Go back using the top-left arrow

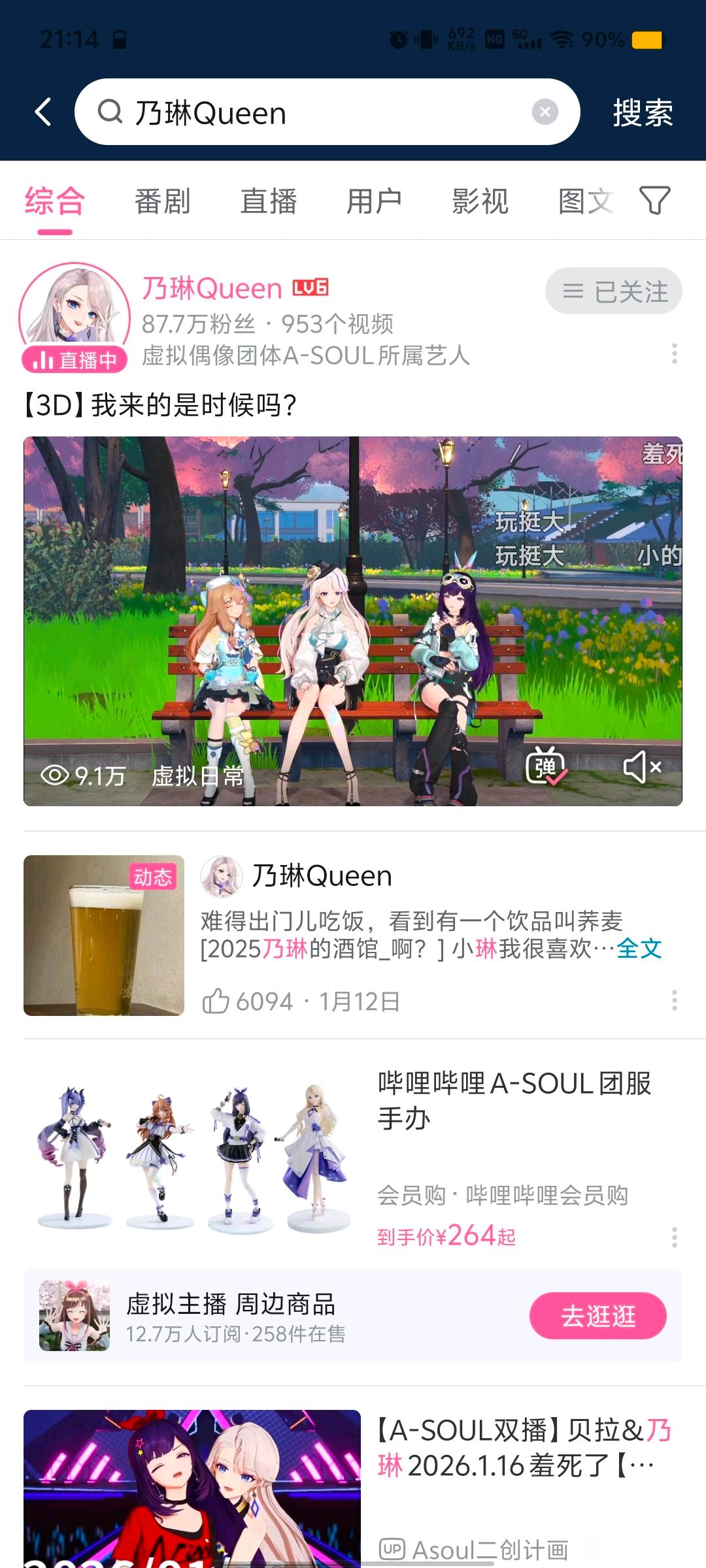[x=43, y=112]
